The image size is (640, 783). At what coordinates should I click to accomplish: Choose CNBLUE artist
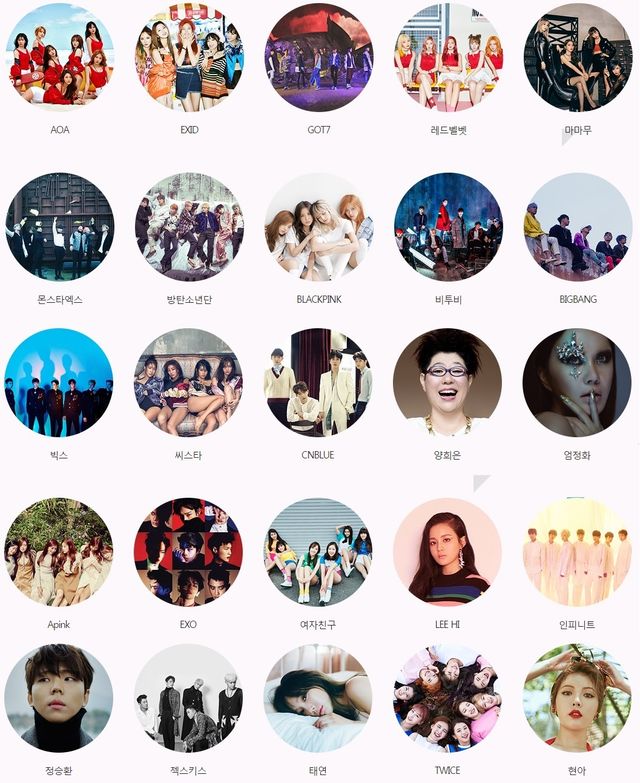pos(318,382)
